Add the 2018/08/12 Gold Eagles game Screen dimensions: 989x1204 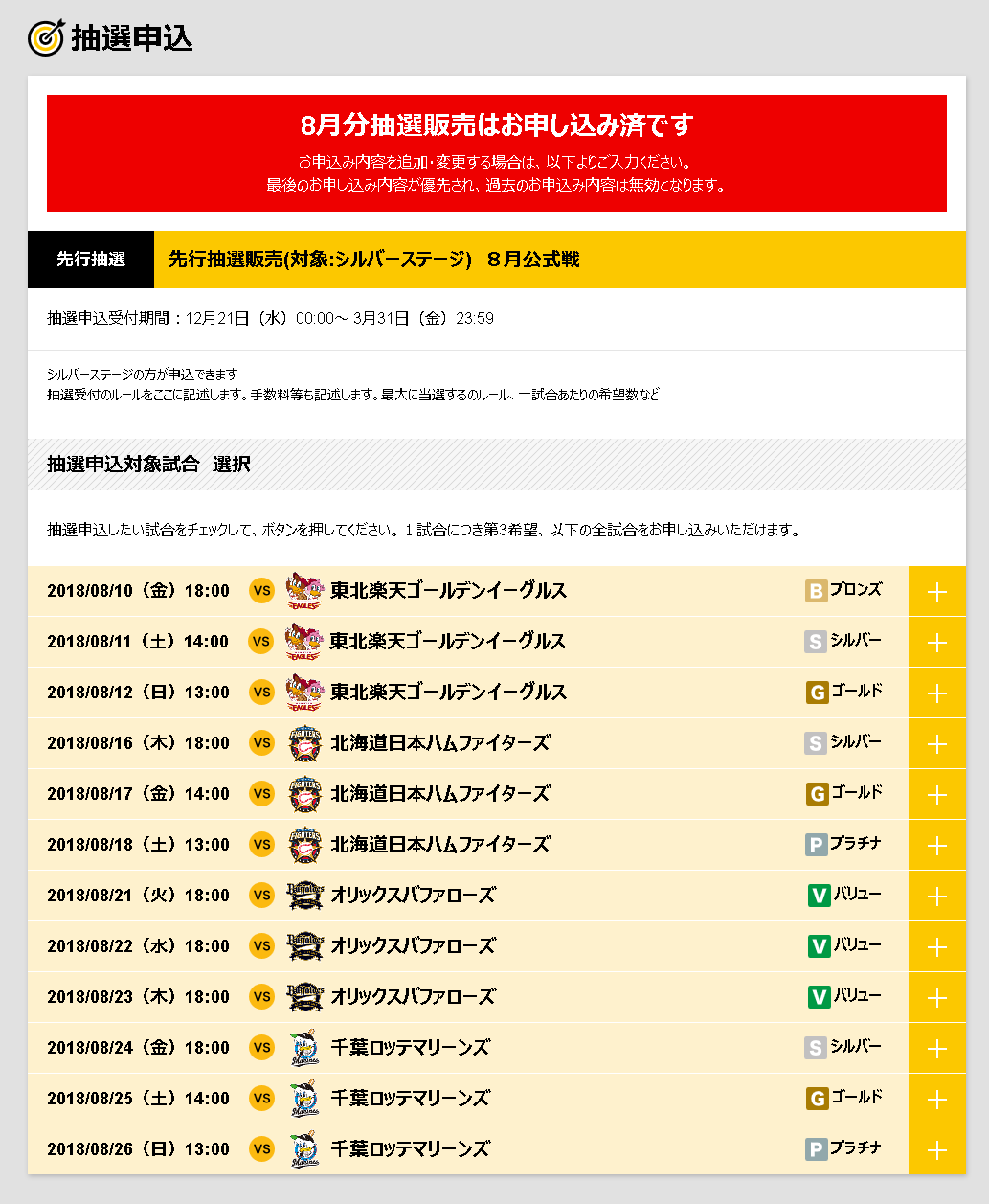936,693
